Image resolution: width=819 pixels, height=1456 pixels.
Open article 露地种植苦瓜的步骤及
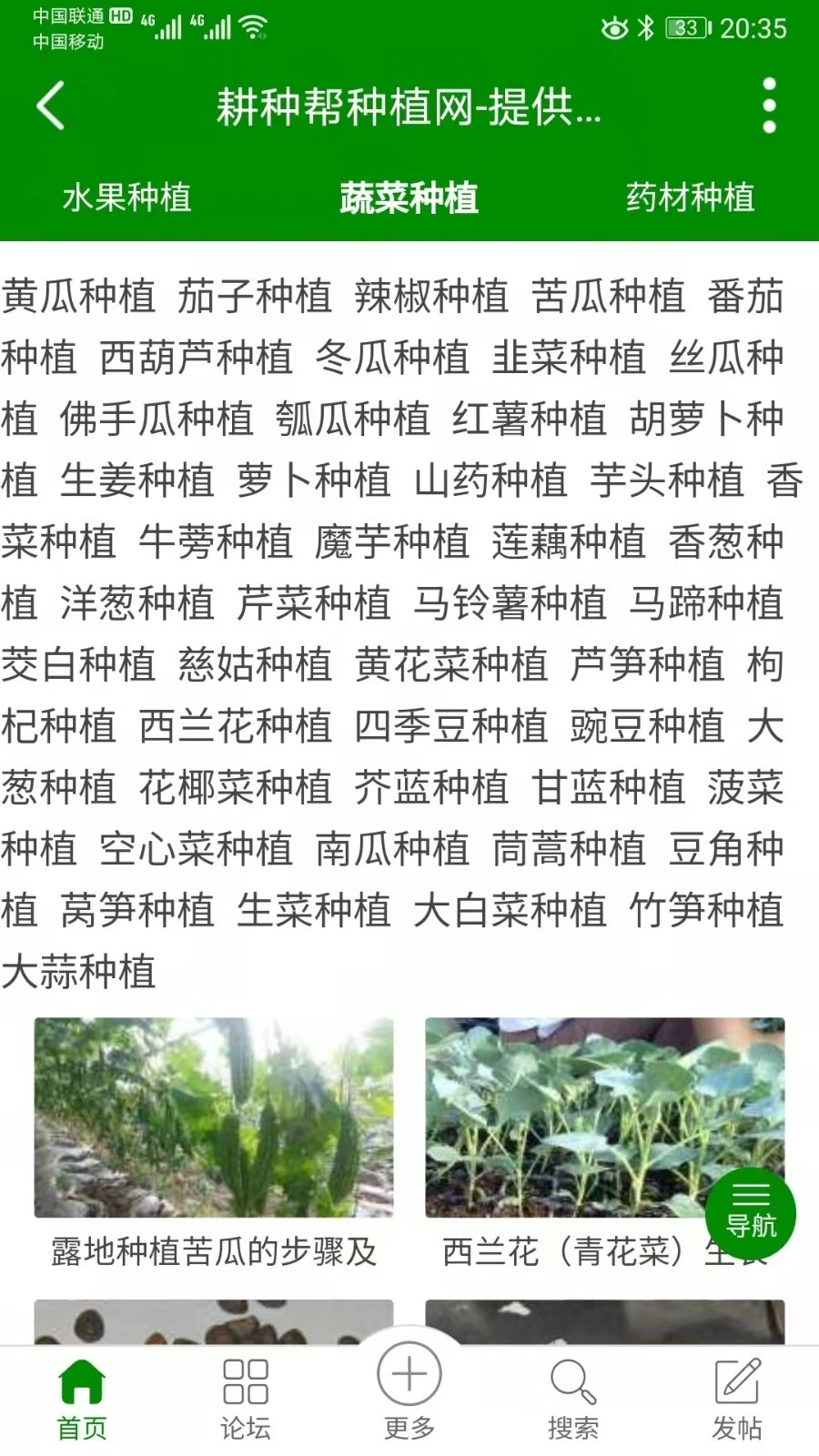tap(214, 1253)
